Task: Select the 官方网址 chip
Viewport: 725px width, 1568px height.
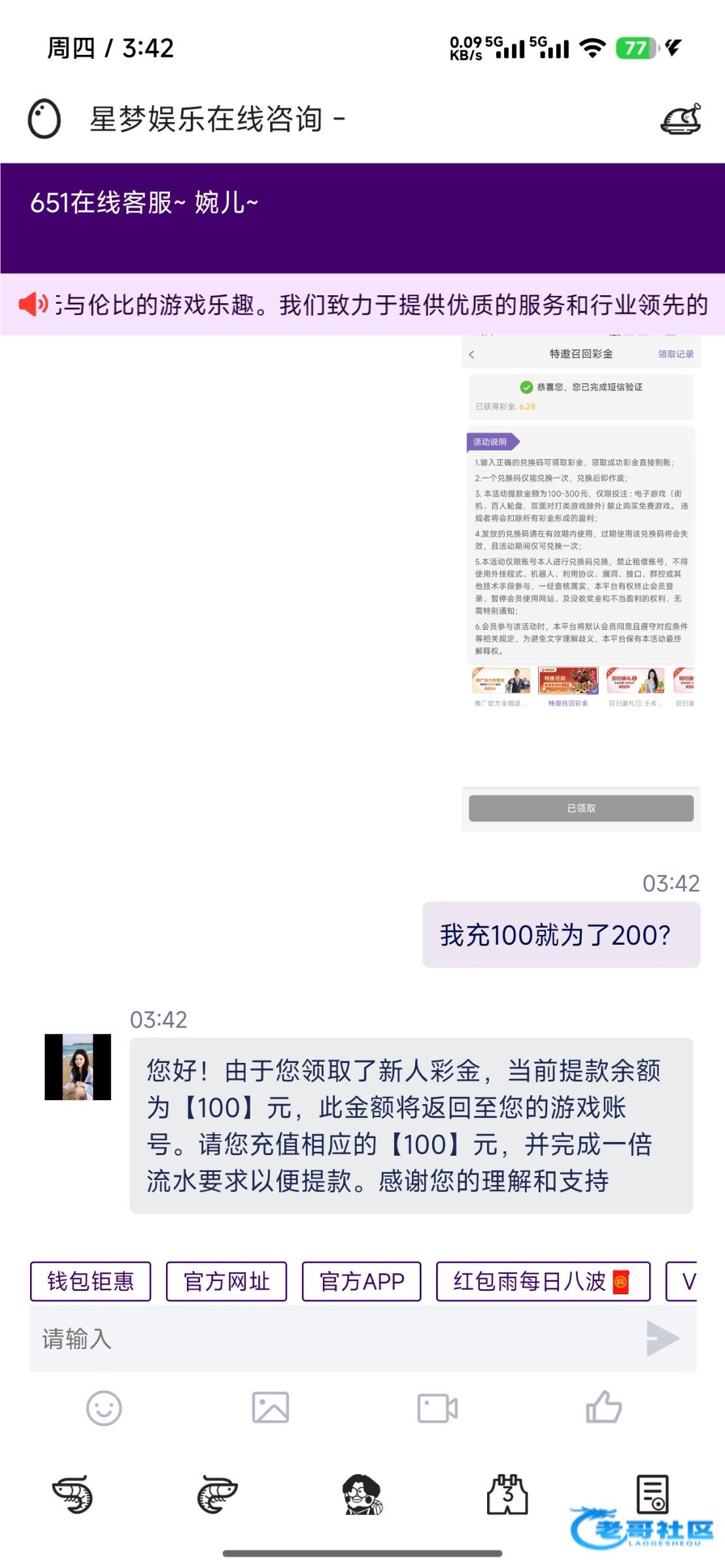Action: coord(226,1281)
